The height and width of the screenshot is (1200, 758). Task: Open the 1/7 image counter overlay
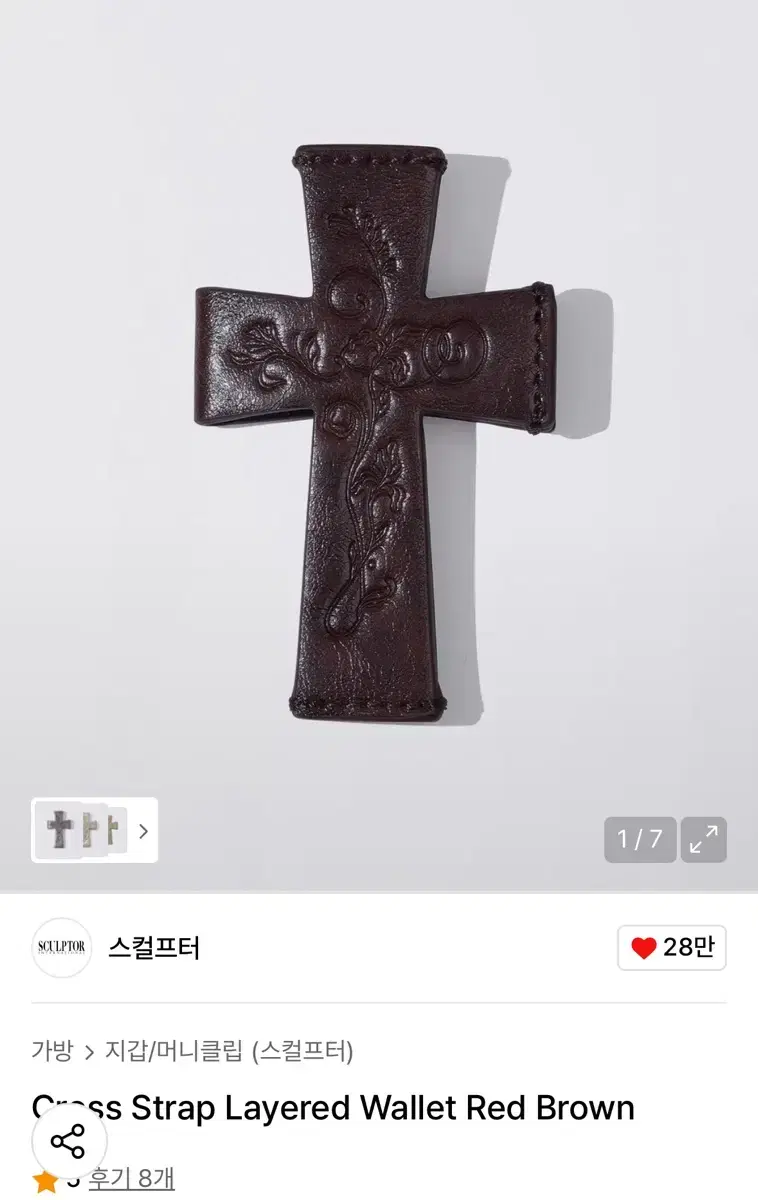click(x=639, y=840)
